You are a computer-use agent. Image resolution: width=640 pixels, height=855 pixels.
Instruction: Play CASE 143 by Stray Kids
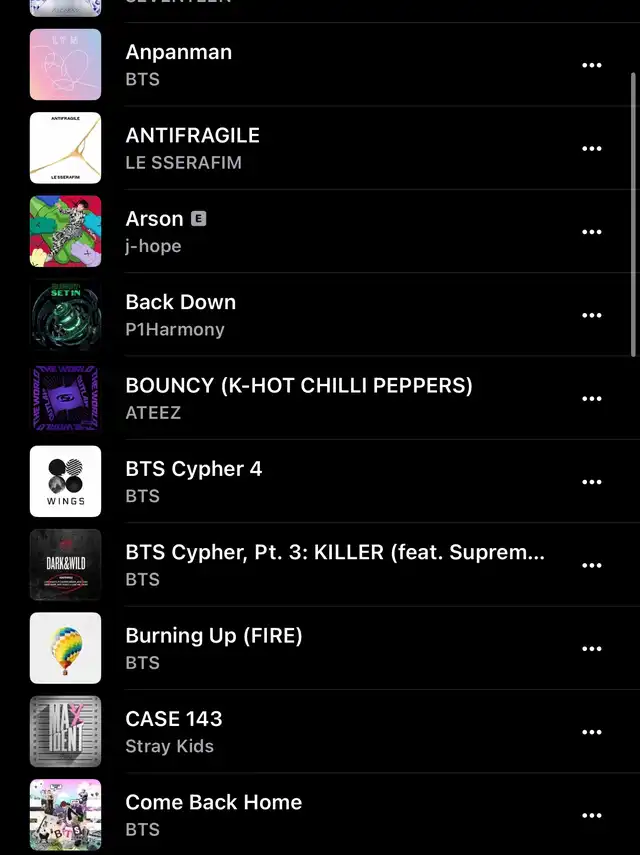[x=300, y=731]
